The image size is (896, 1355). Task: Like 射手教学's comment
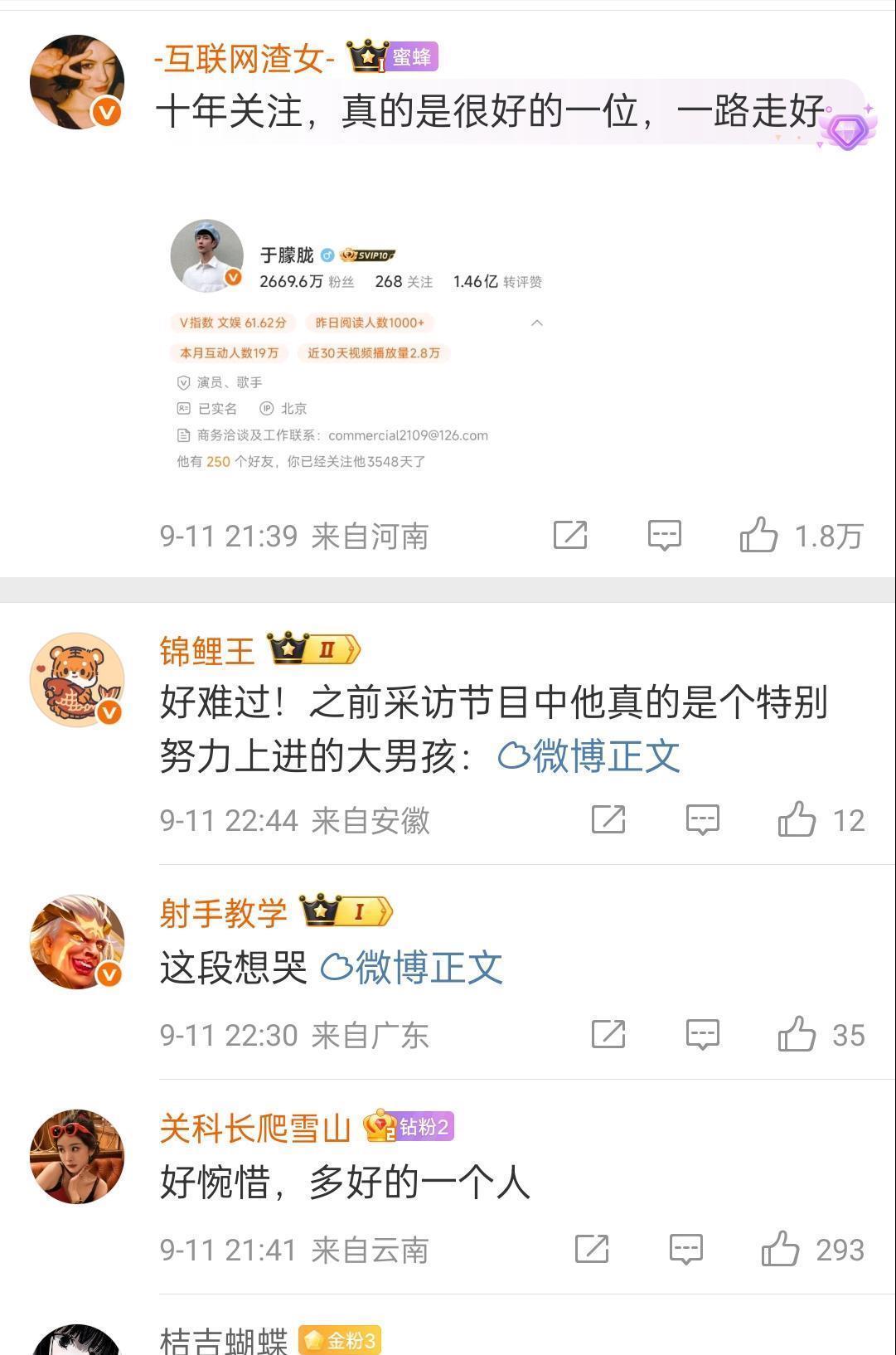(797, 1034)
